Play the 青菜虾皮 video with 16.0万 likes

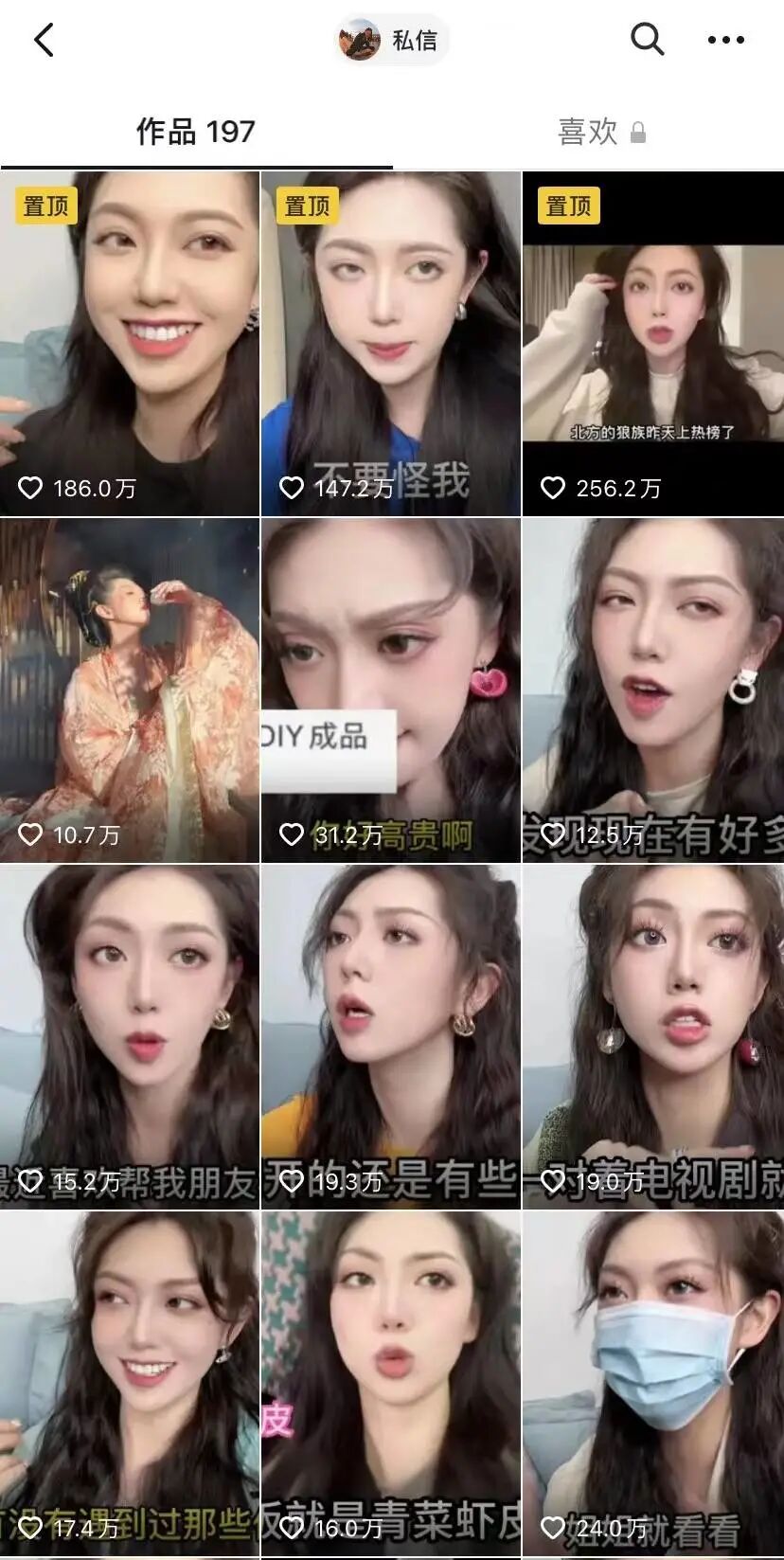point(391,1383)
